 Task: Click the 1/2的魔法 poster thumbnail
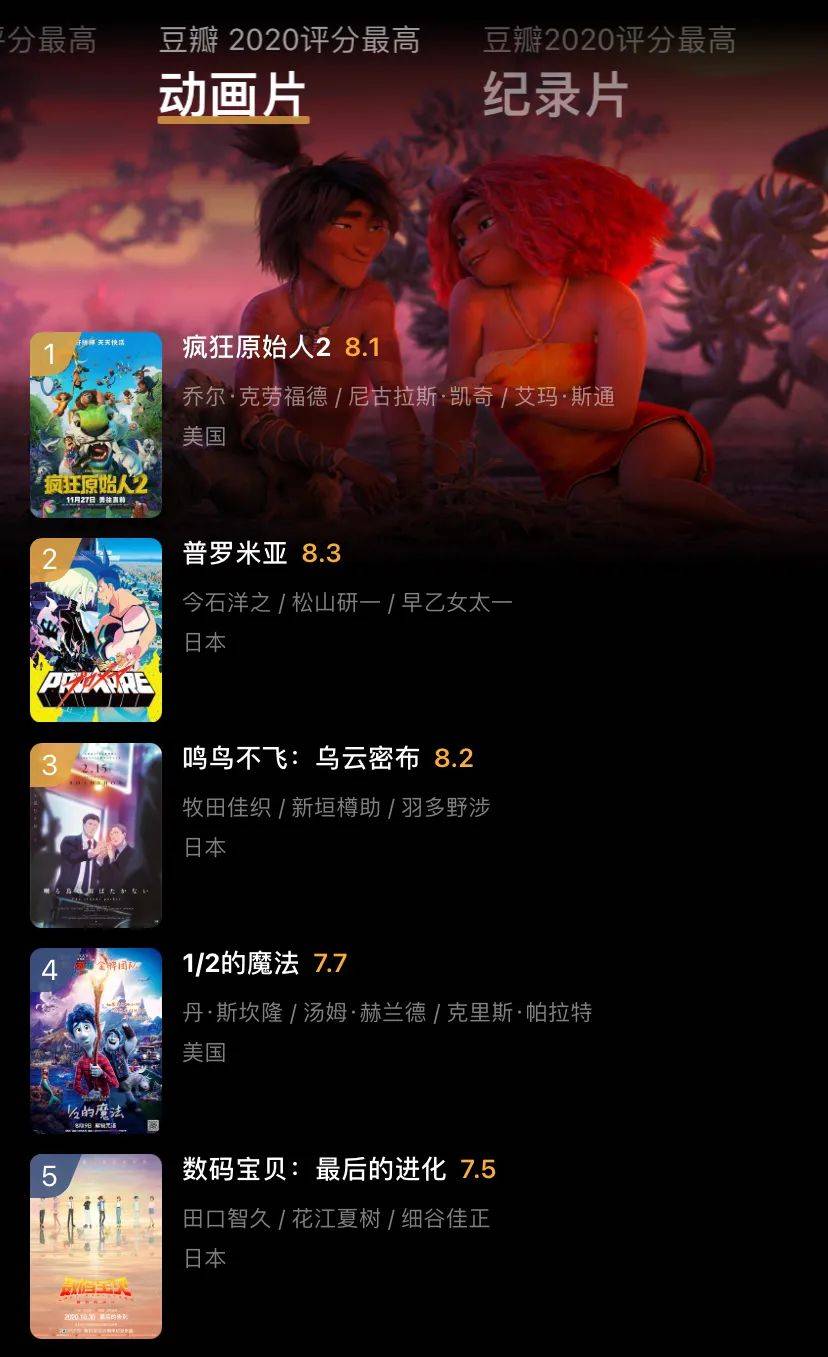click(x=95, y=1041)
